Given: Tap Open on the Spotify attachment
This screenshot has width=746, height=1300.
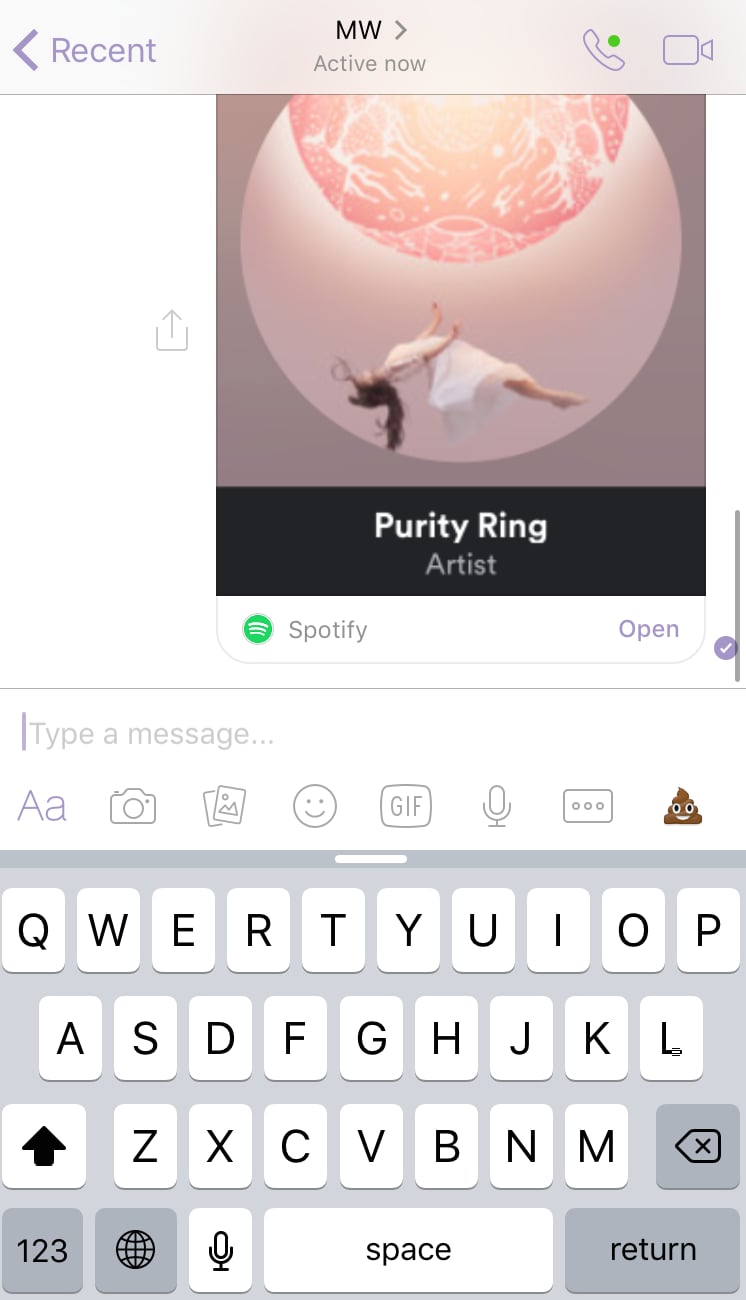Looking at the screenshot, I should (x=648, y=629).
